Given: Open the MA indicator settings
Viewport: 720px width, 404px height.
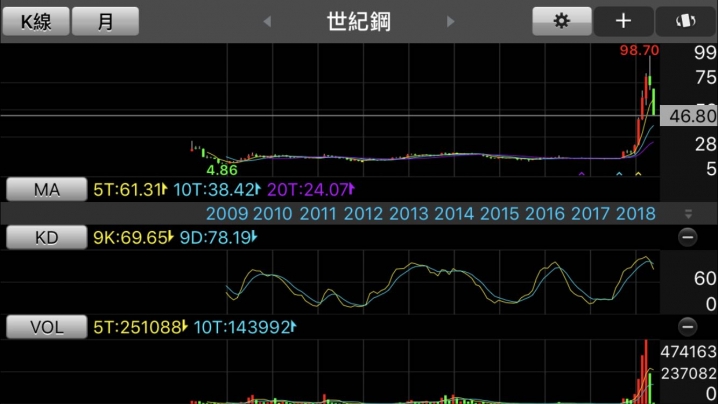Looking at the screenshot, I should pos(46,188).
